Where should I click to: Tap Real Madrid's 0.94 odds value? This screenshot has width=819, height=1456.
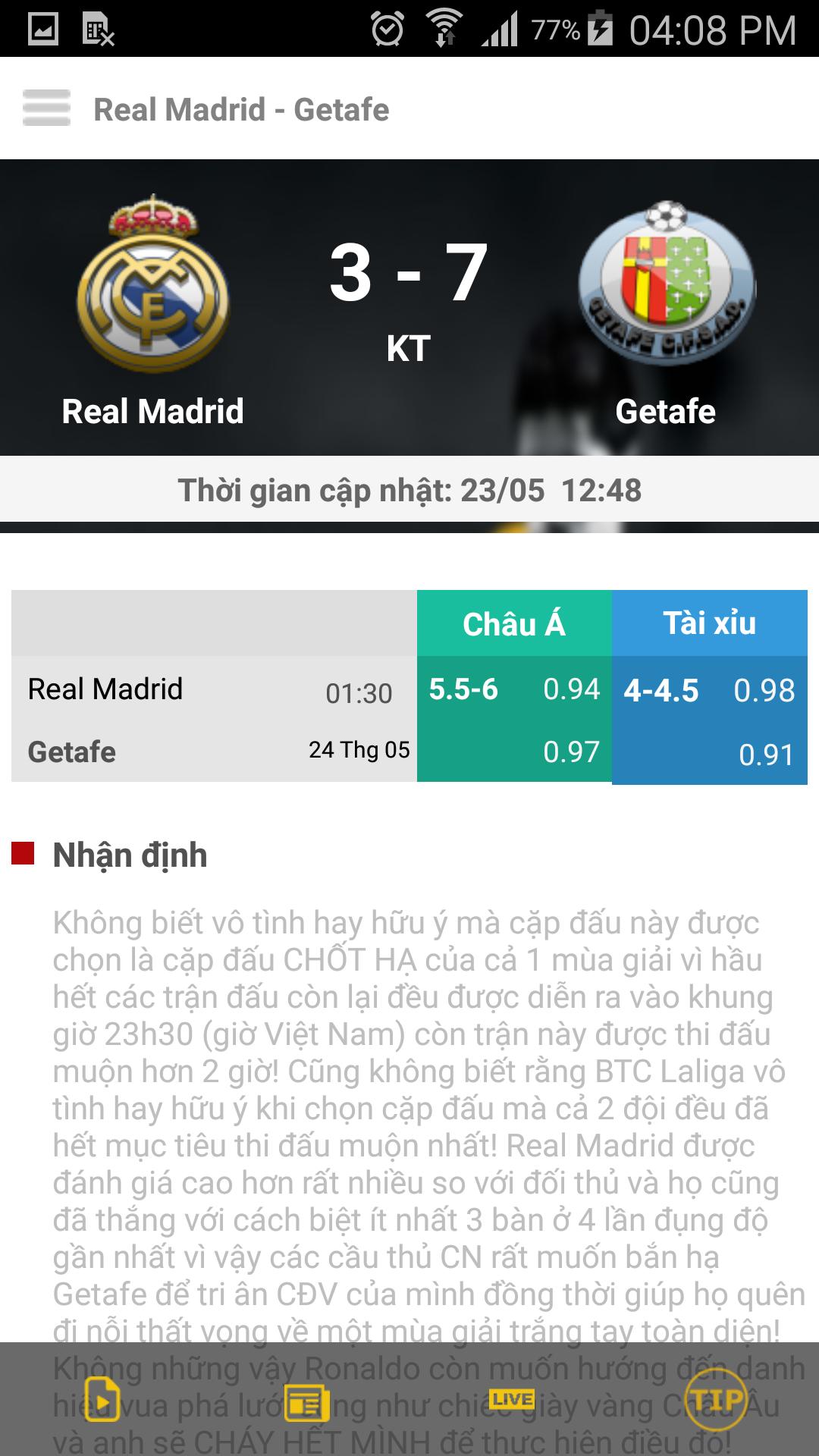[x=573, y=690]
